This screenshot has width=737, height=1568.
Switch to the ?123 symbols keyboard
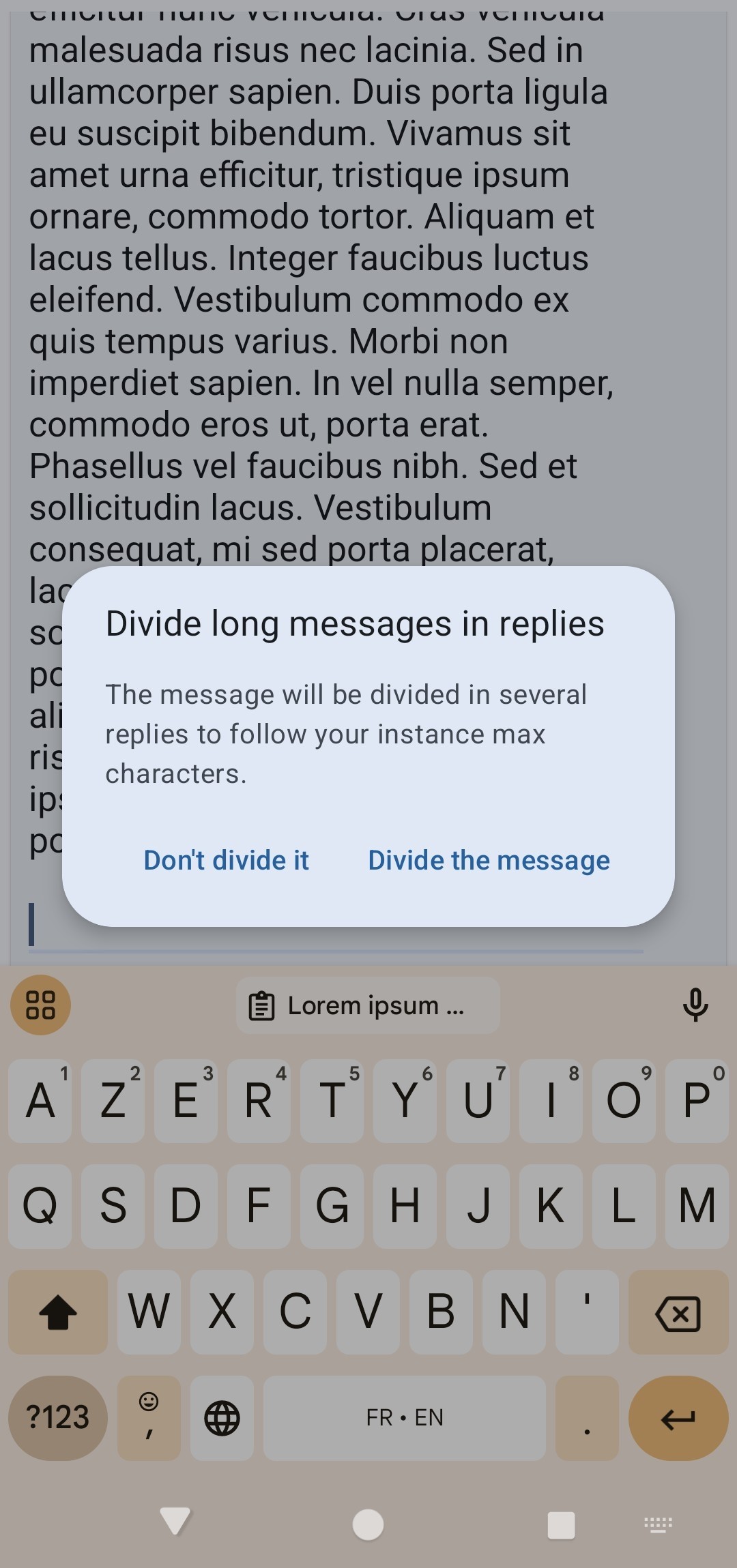[x=58, y=1418]
